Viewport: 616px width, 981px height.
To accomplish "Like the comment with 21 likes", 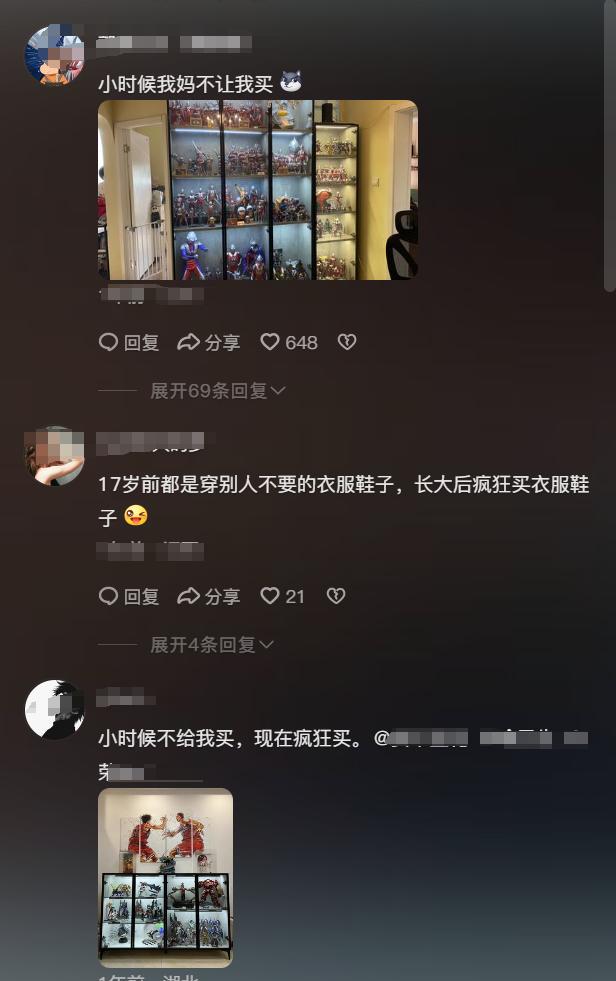I will 282,596.
